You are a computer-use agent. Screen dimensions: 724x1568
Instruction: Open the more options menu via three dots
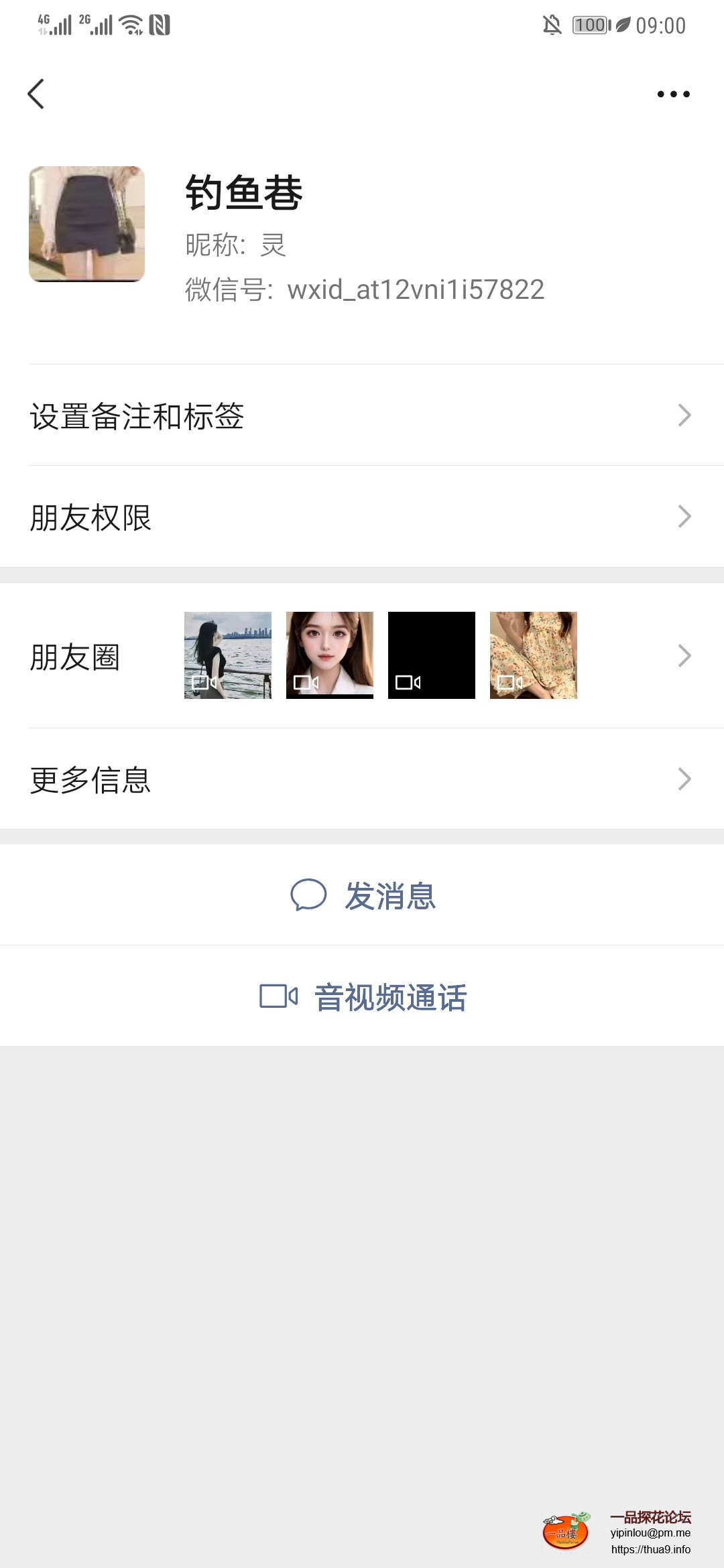pos(672,94)
